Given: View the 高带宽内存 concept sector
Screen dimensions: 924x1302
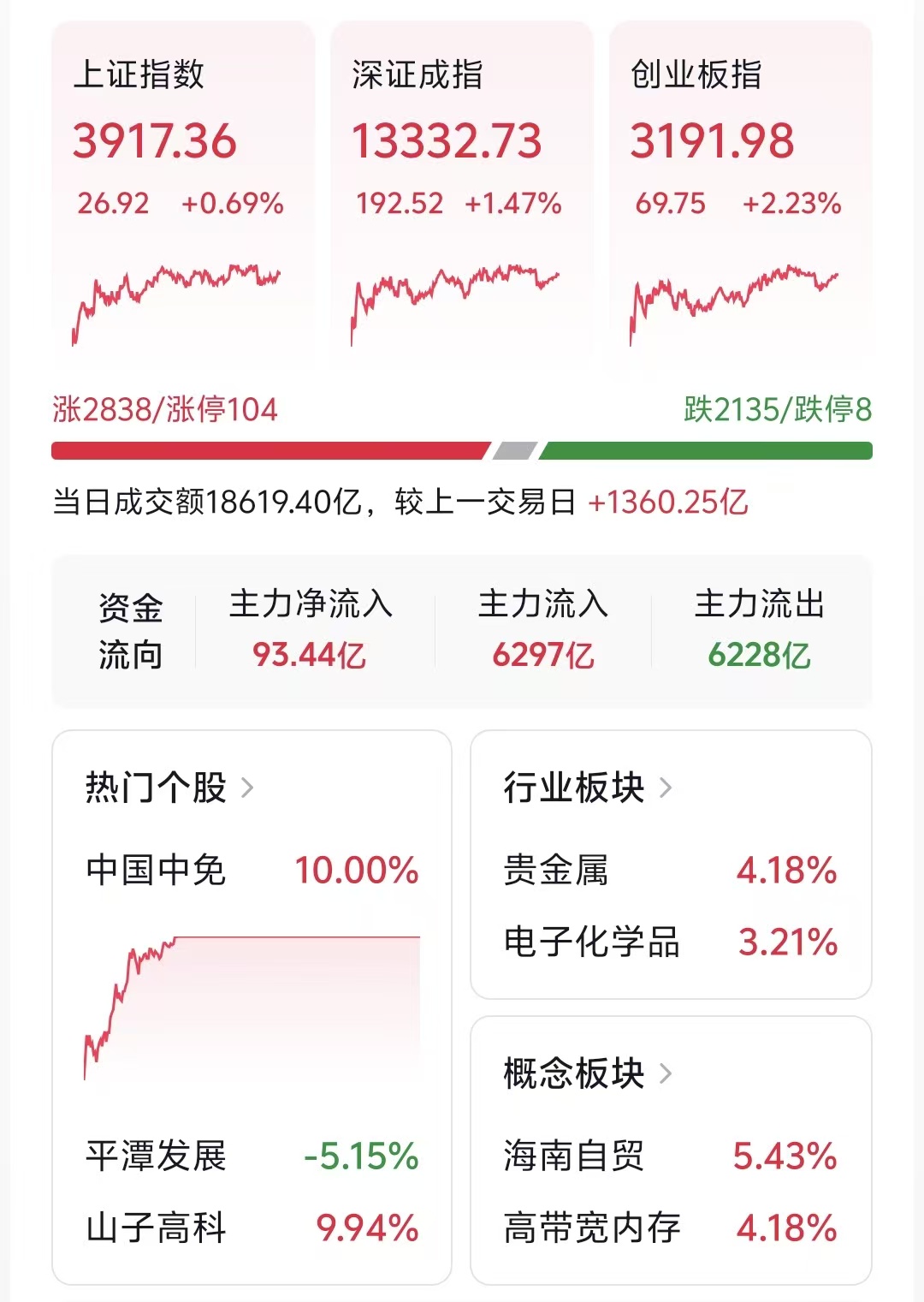Looking at the screenshot, I should pyautogui.click(x=670, y=1228).
